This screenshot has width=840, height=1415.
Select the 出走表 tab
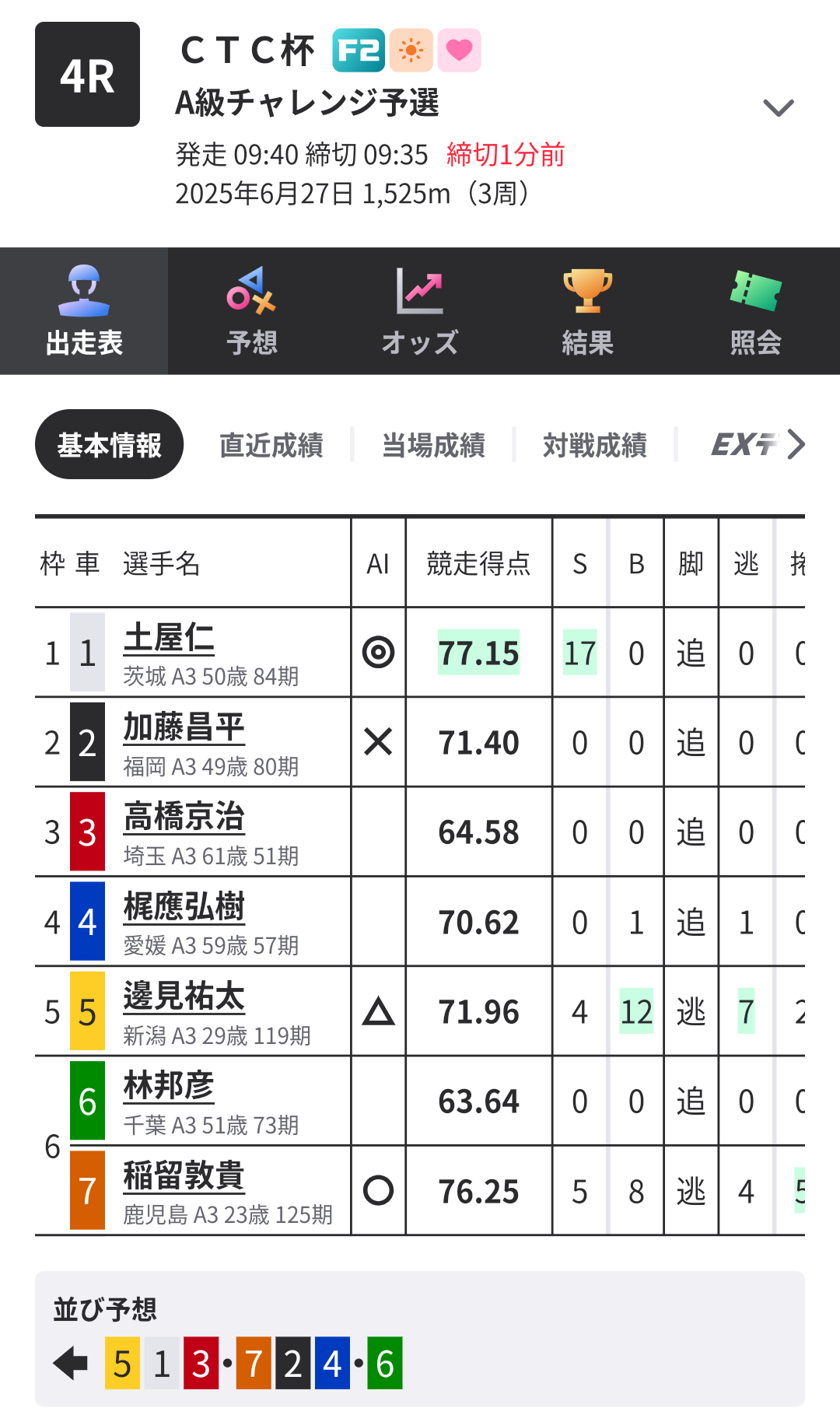coord(84,311)
